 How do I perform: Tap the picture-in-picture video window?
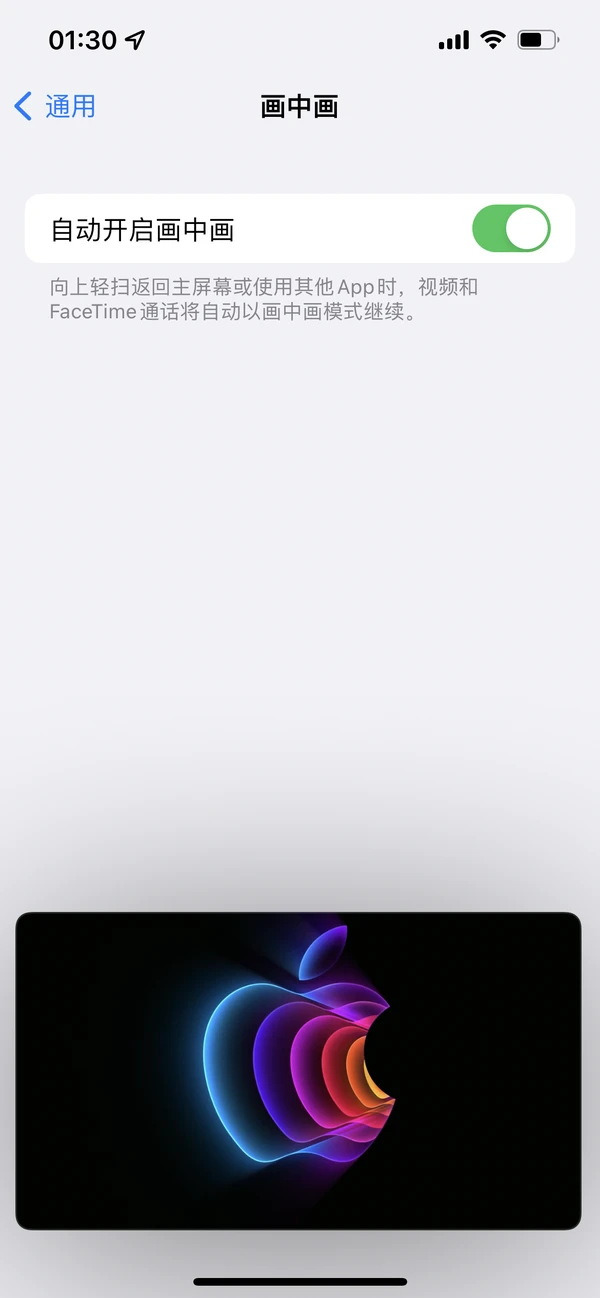[298, 1070]
